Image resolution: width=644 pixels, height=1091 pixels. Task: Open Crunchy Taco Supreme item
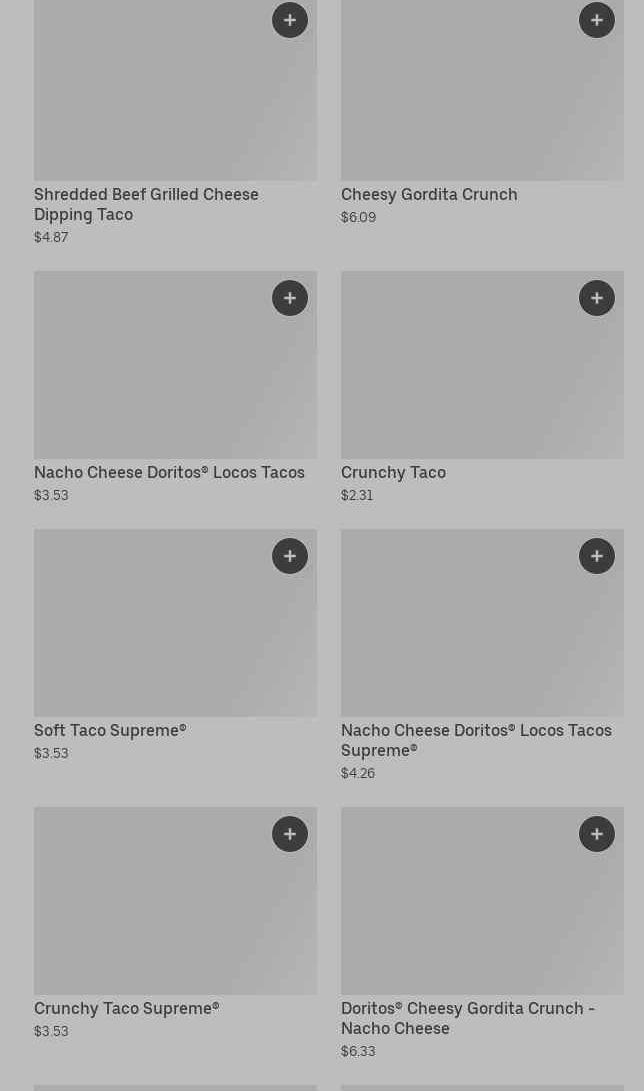click(x=126, y=1009)
